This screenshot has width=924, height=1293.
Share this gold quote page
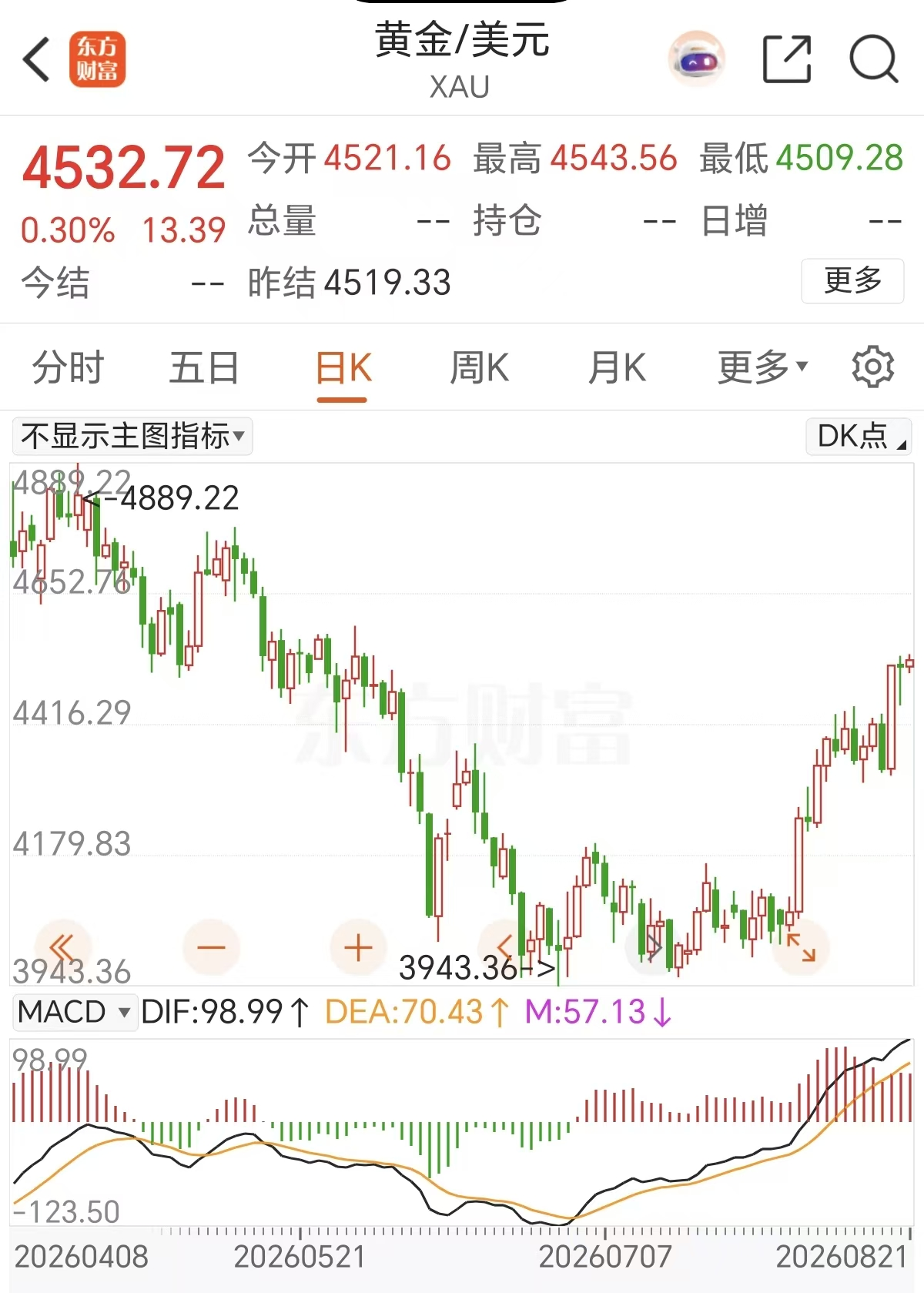pyautogui.click(x=787, y=59)
